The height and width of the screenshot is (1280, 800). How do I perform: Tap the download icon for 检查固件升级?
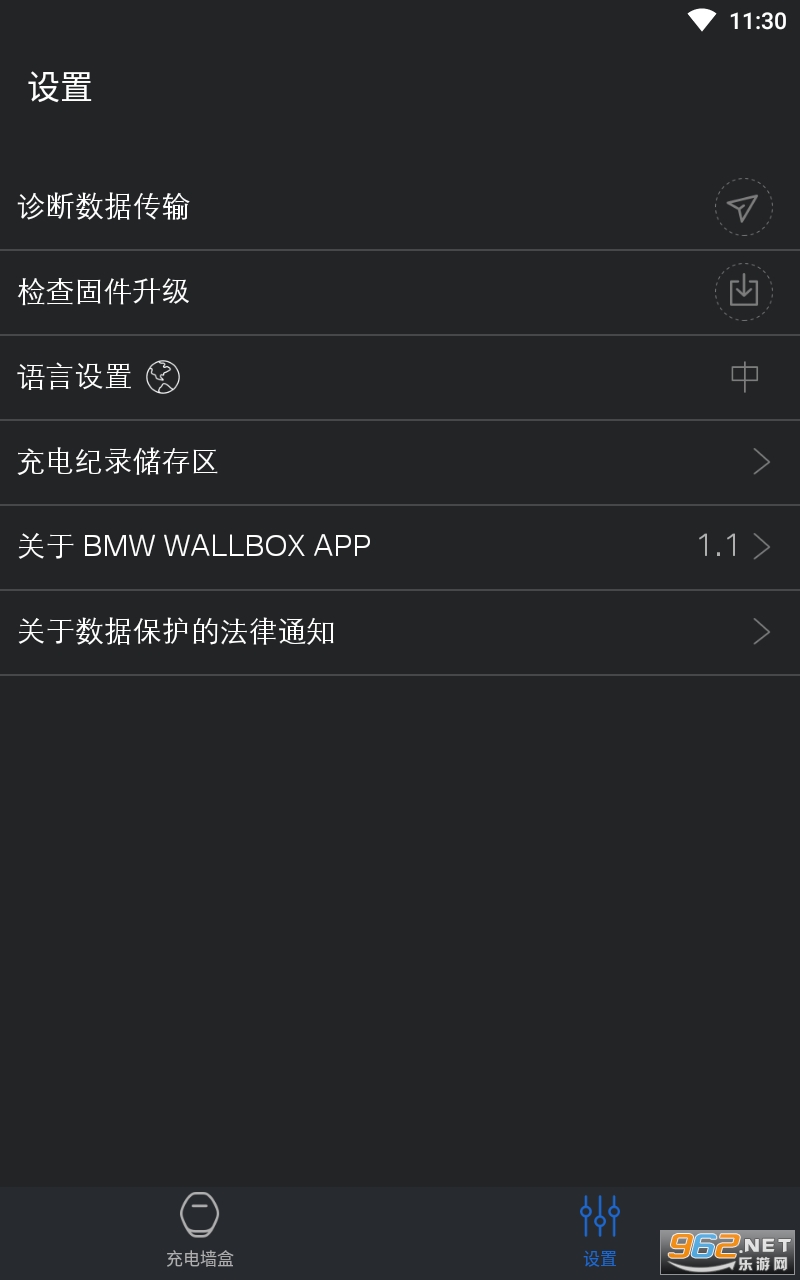[x=743, y=292]
